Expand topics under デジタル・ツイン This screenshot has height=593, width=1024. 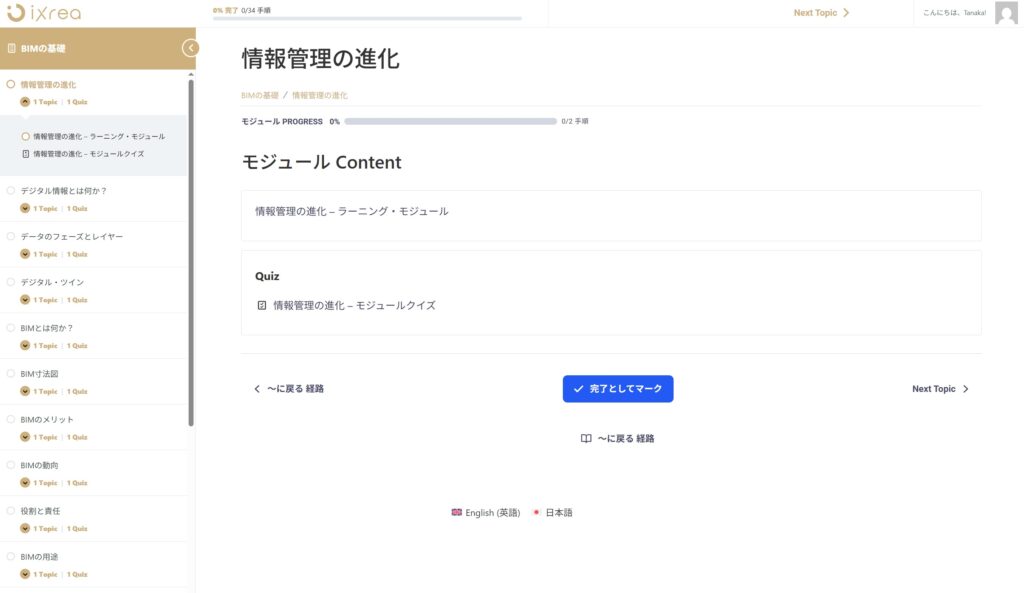(x=25, y=300)
